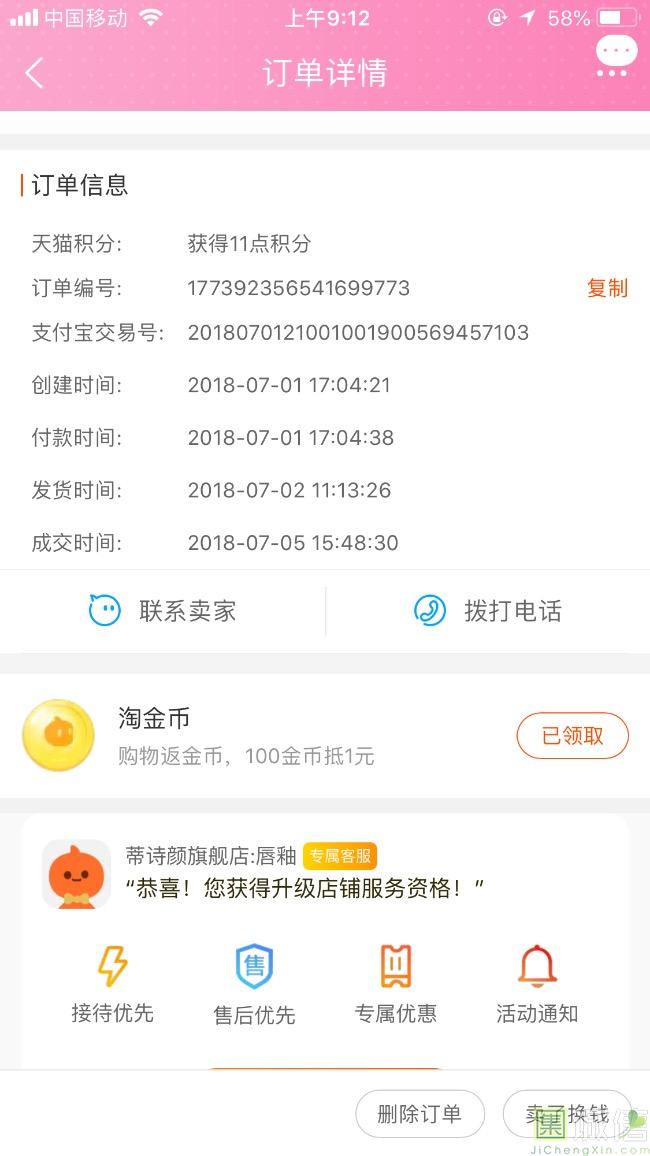This screenshot has height=1156, width=650.
Task: Tap the 已领取 button for 淘金币
Action: tap(572, 736)
